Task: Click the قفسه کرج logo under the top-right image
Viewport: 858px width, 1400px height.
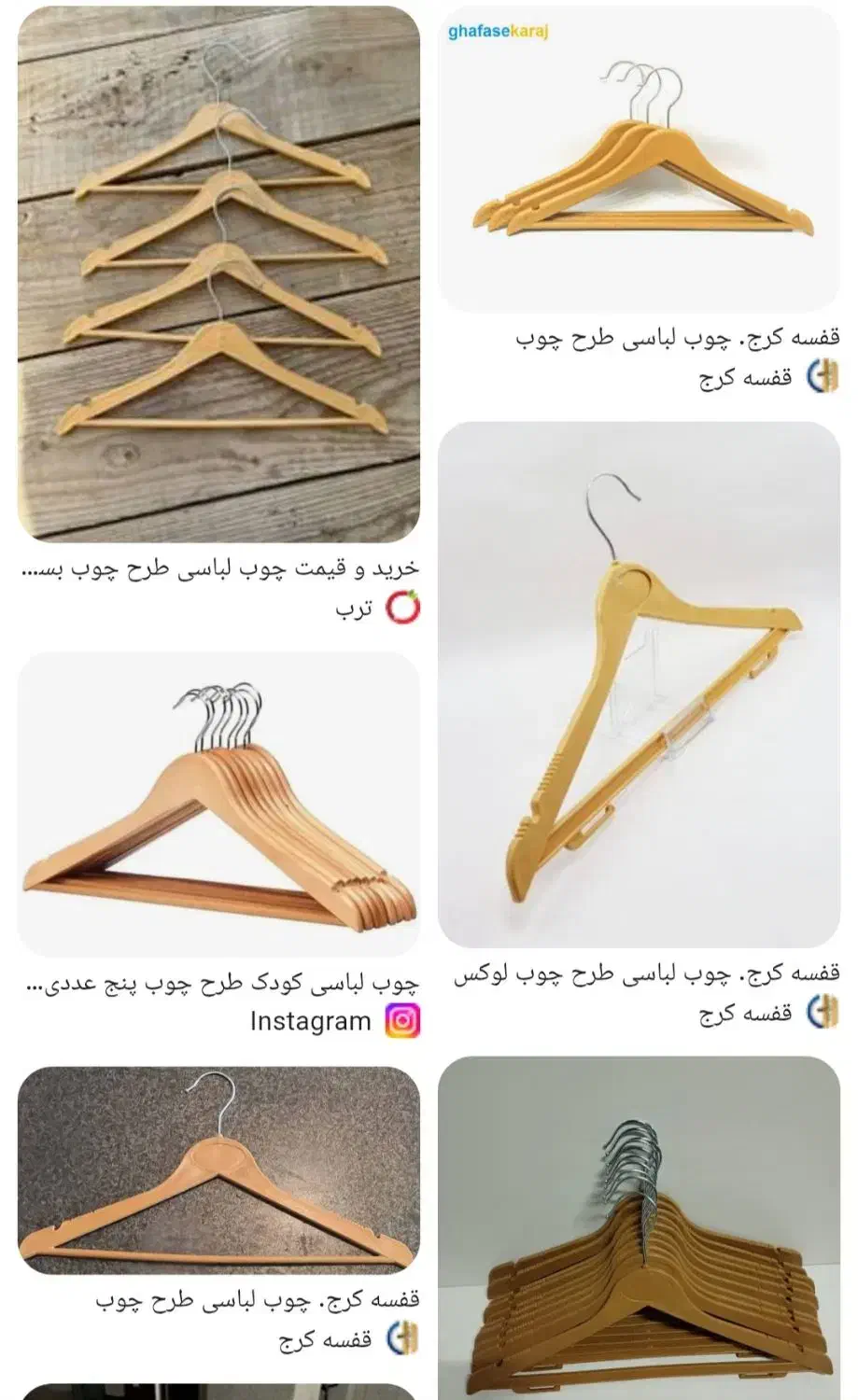Action: click(x=827, y=373)
